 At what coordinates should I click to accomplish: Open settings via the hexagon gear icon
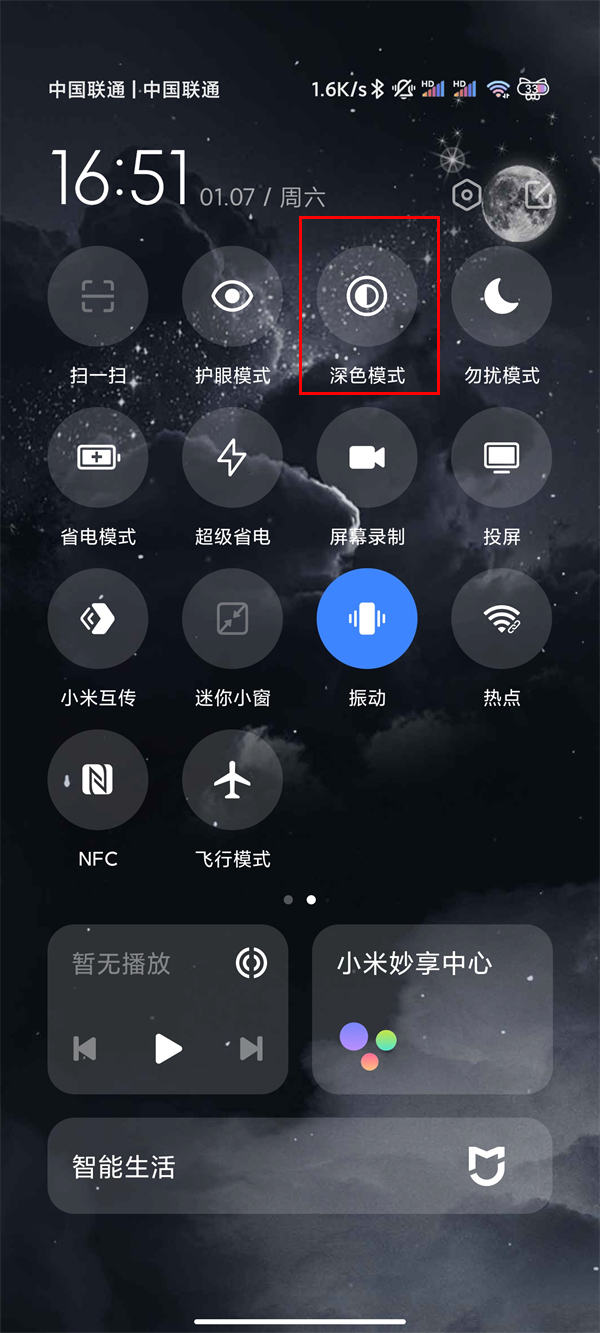pos(466,196)
